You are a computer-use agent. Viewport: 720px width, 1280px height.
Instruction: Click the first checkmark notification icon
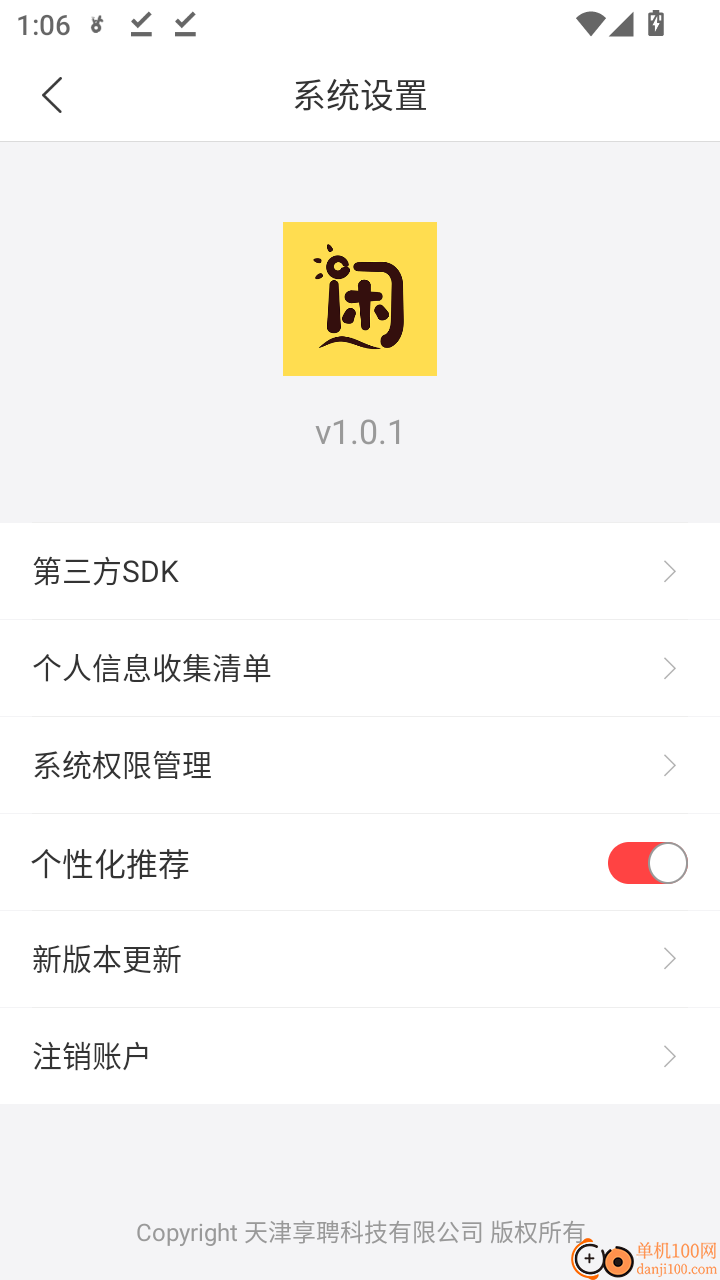click(140, 24)
